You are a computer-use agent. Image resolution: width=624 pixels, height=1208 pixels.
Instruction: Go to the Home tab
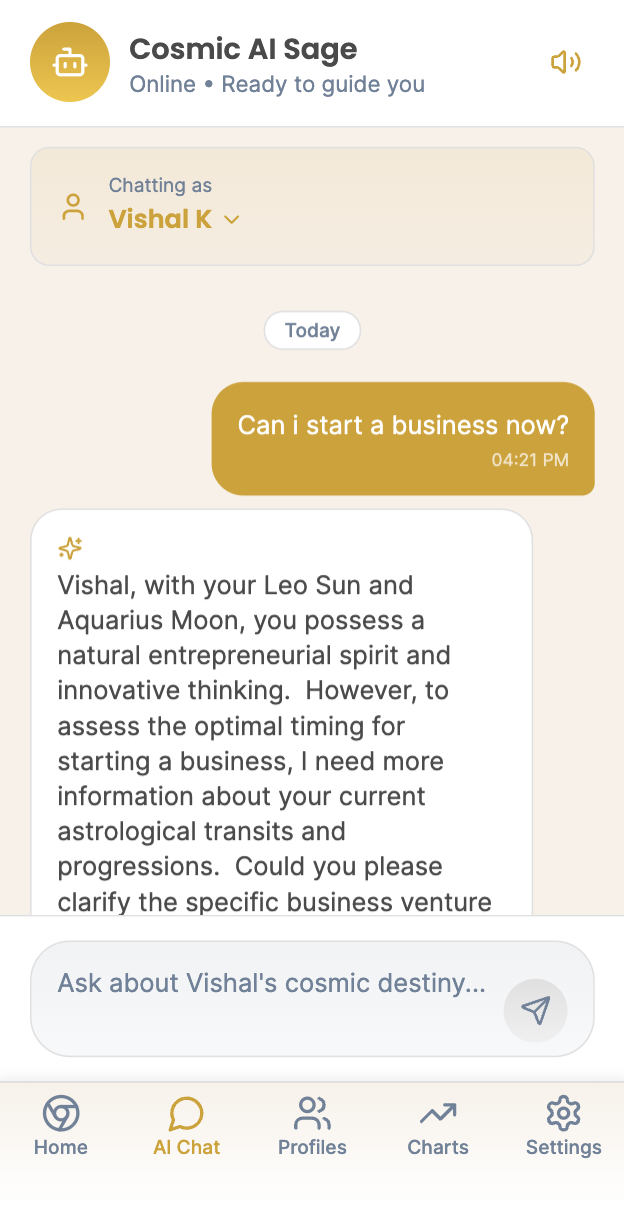click(61, 1126)
